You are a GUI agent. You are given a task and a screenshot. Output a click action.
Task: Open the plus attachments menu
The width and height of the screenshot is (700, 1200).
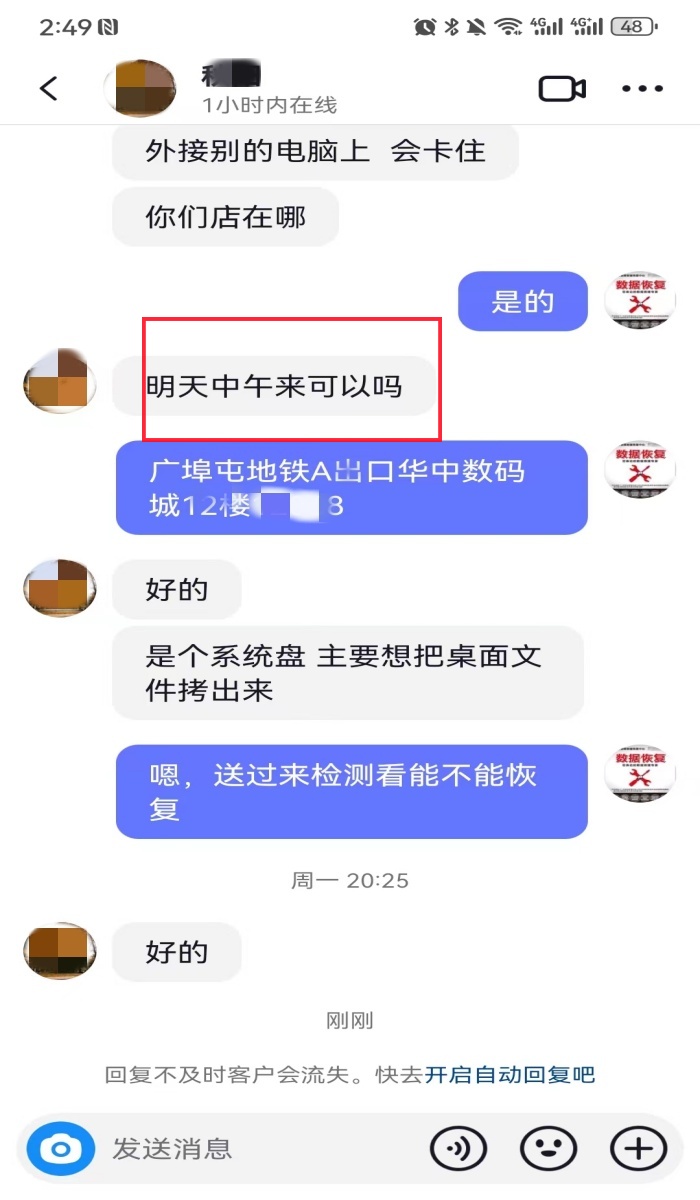[638, 1148]
